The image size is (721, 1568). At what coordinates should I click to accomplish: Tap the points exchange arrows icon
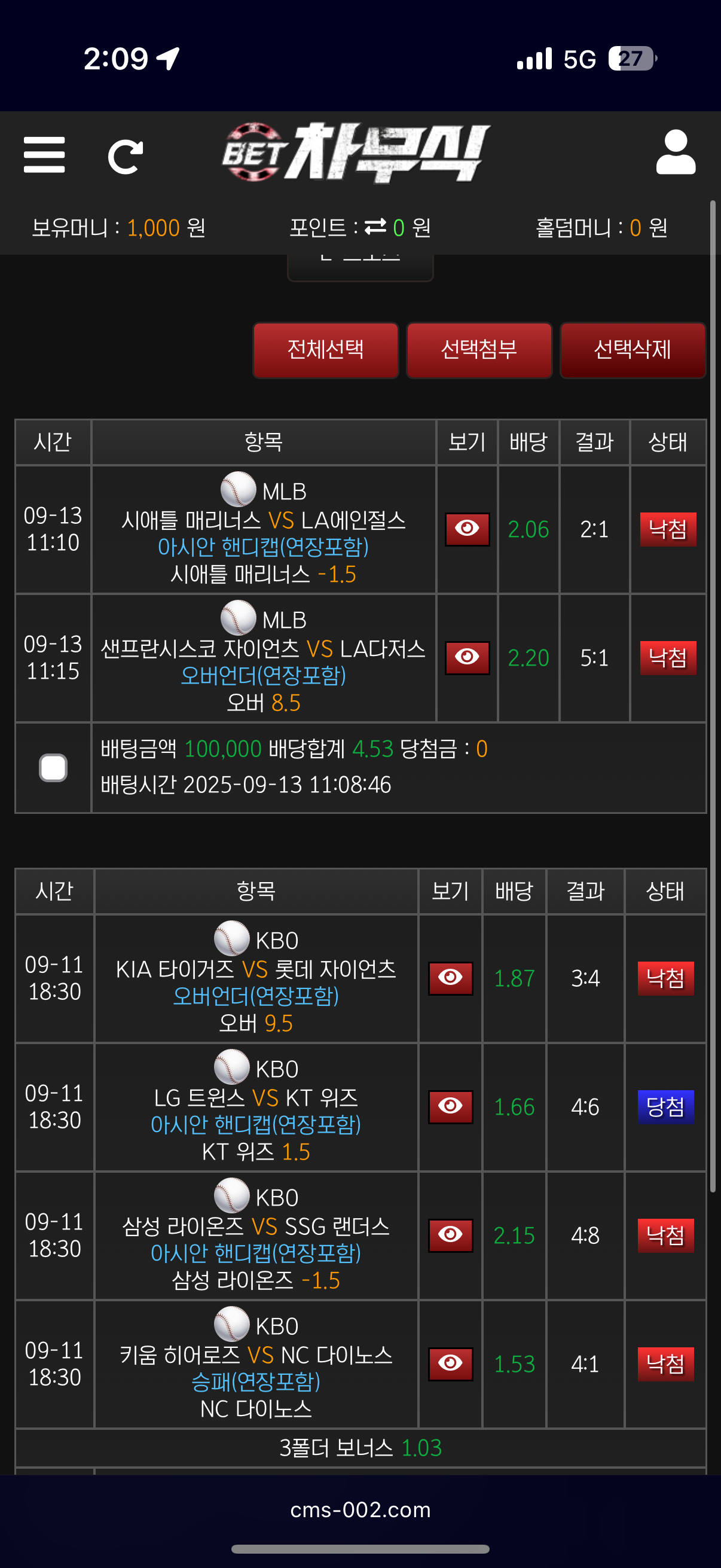375,227
